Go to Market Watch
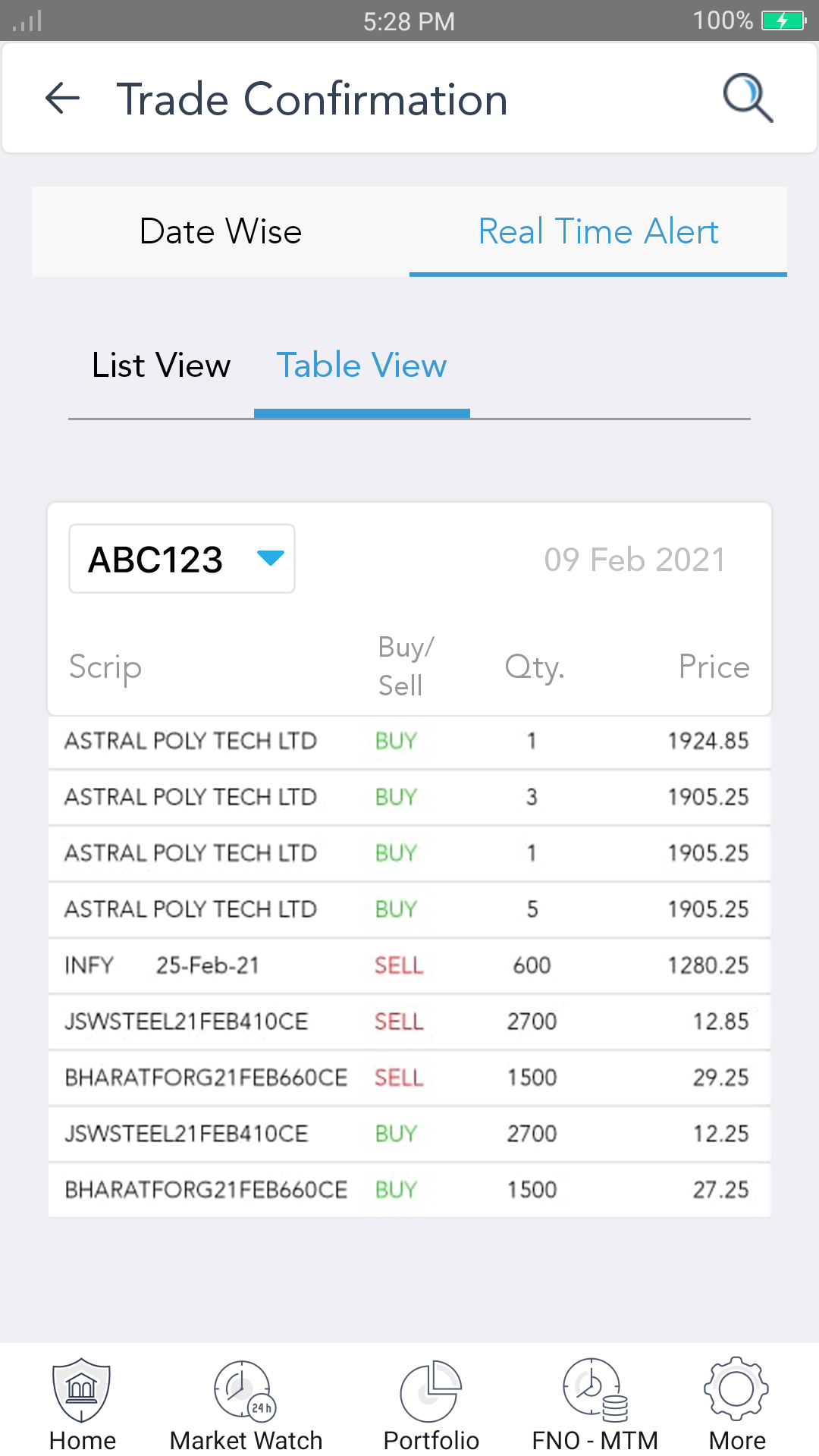 coord(246,1404)
